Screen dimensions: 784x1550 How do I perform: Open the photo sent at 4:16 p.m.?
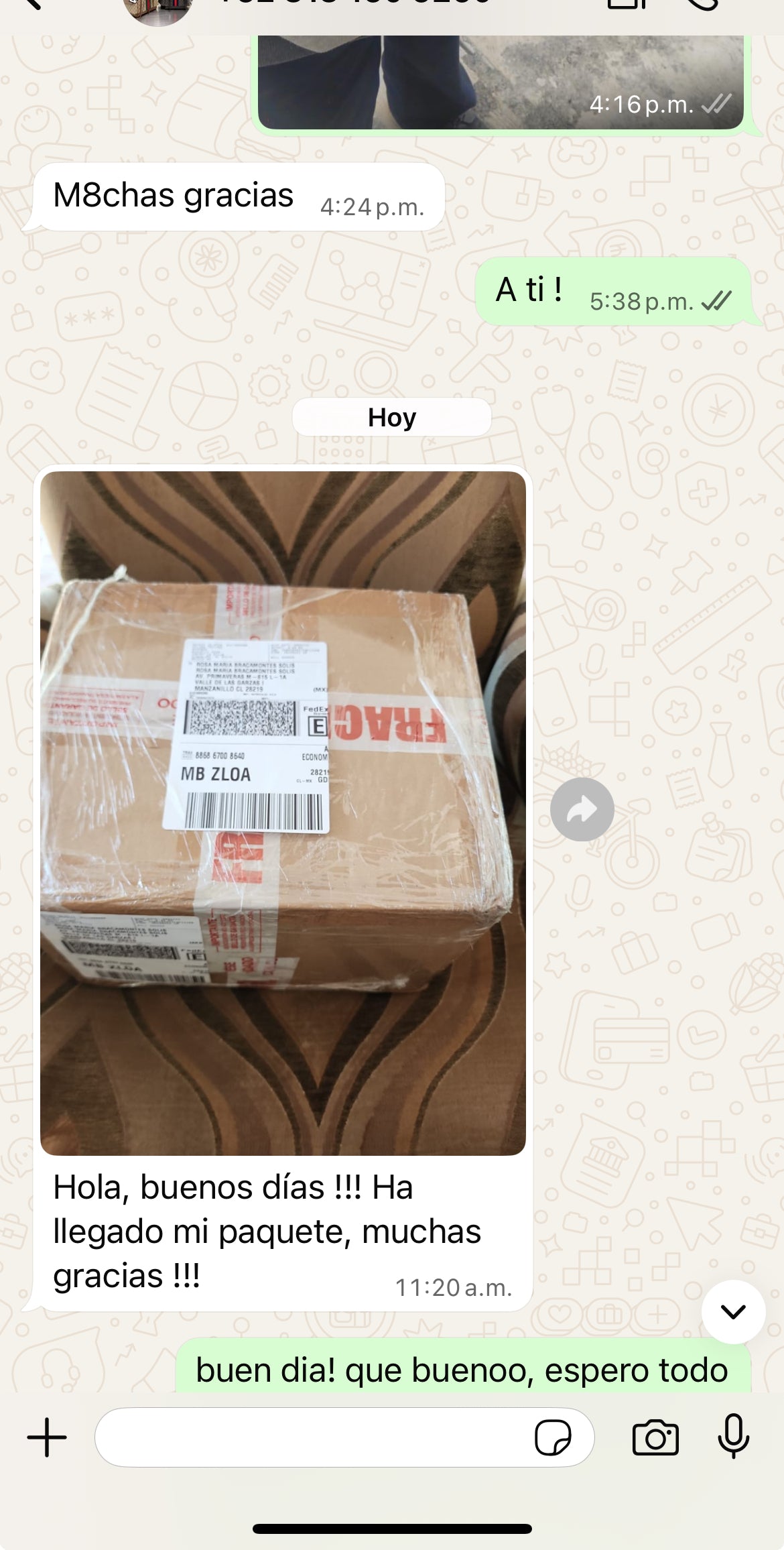coord(500,82)
